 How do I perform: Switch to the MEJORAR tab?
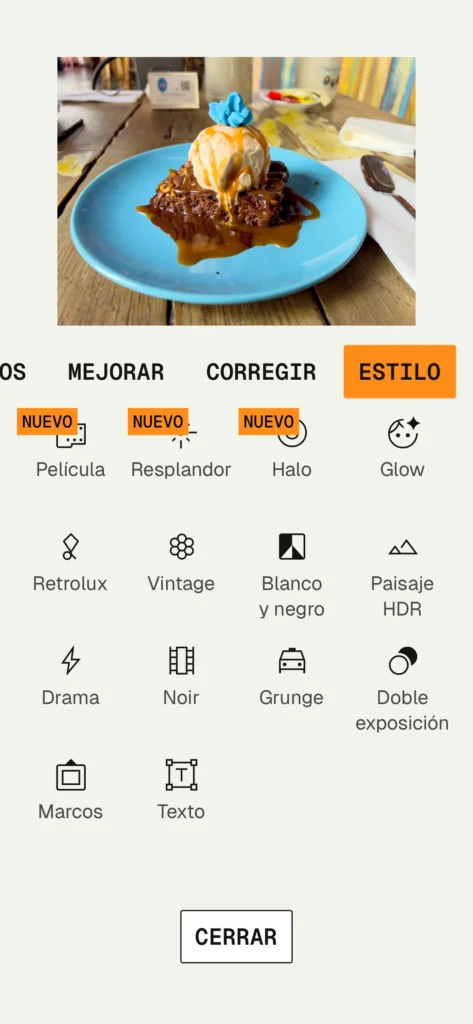coord(116,372)
